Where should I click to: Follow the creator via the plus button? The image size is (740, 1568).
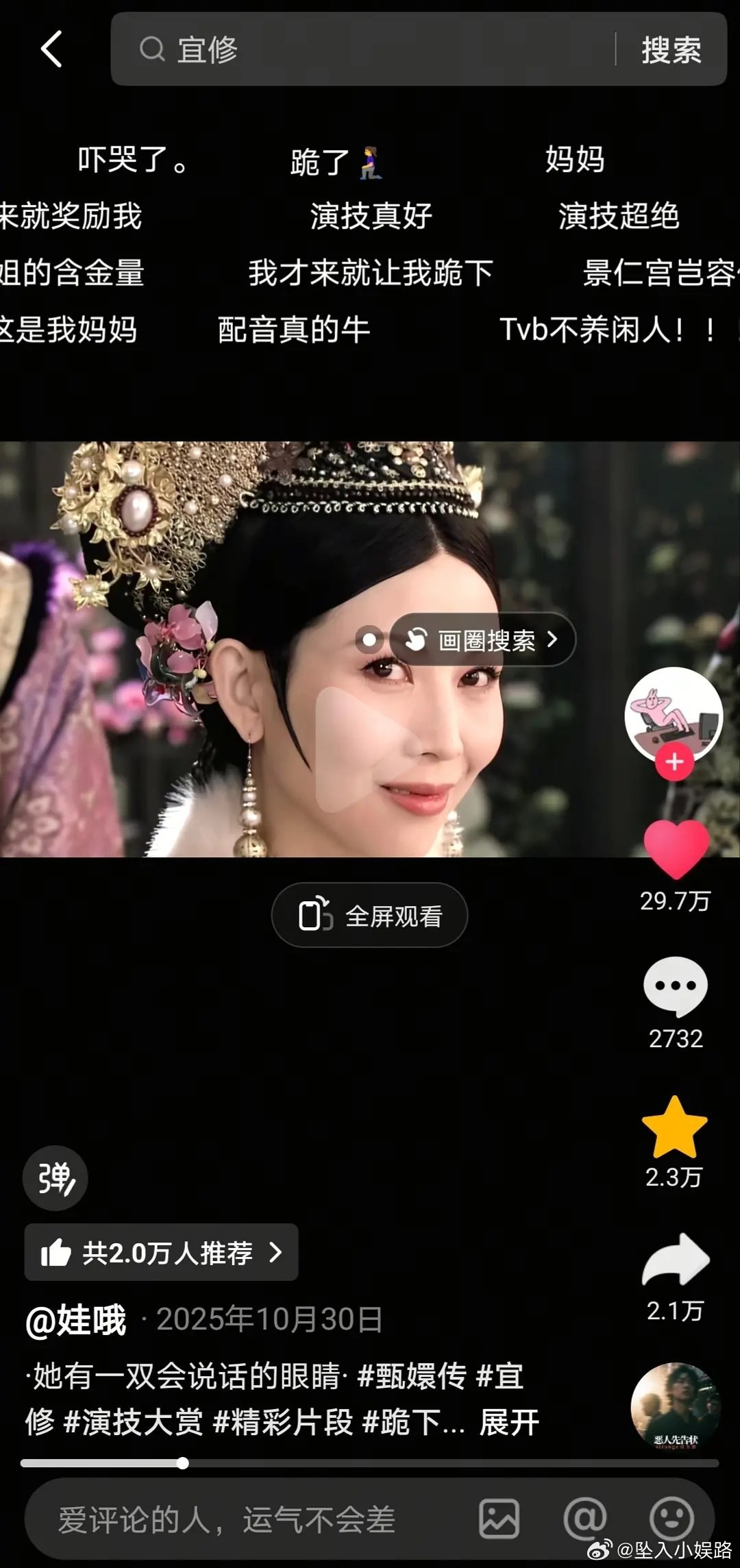674,761
